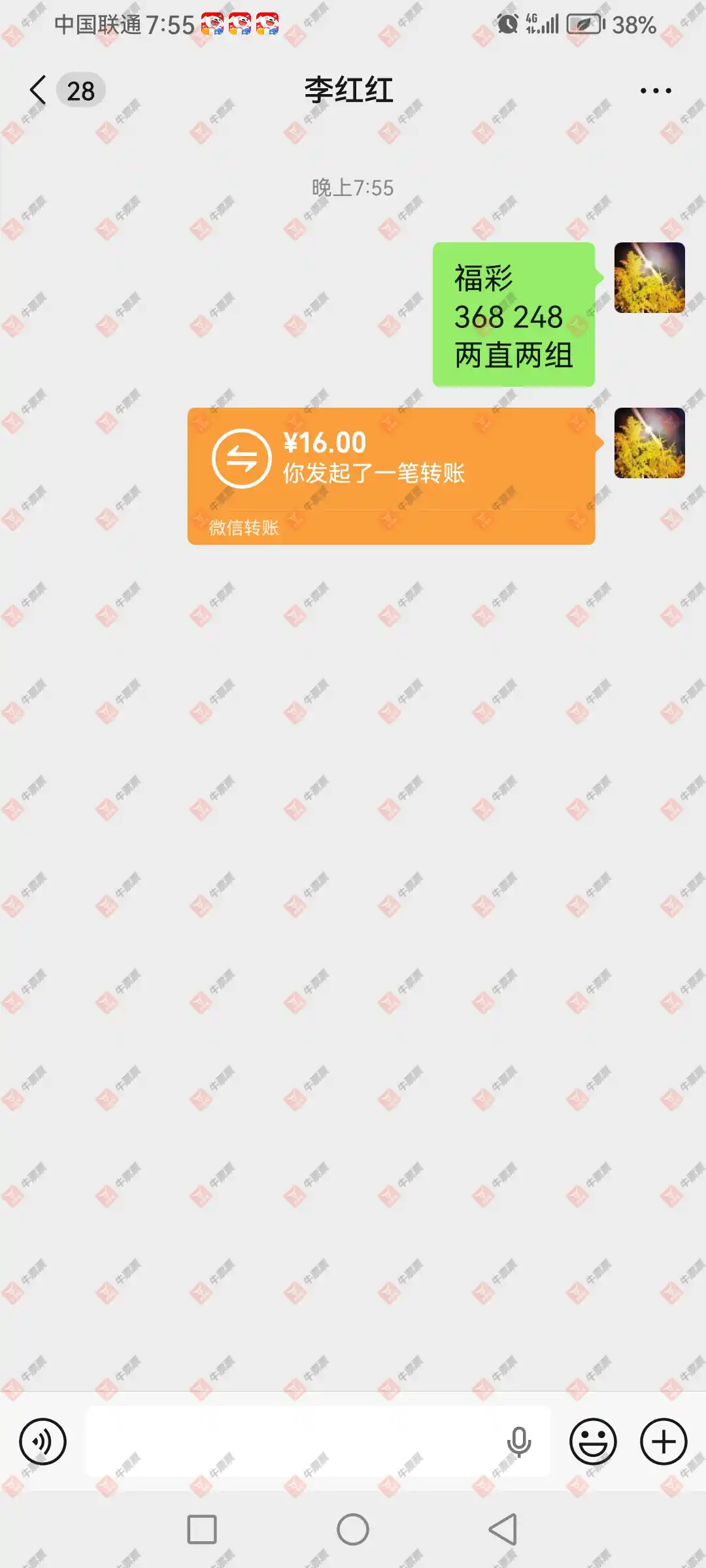Tap the WeChat transfer arrows icon
Screen dimensions: 706x1568
[x=241, y=459]
